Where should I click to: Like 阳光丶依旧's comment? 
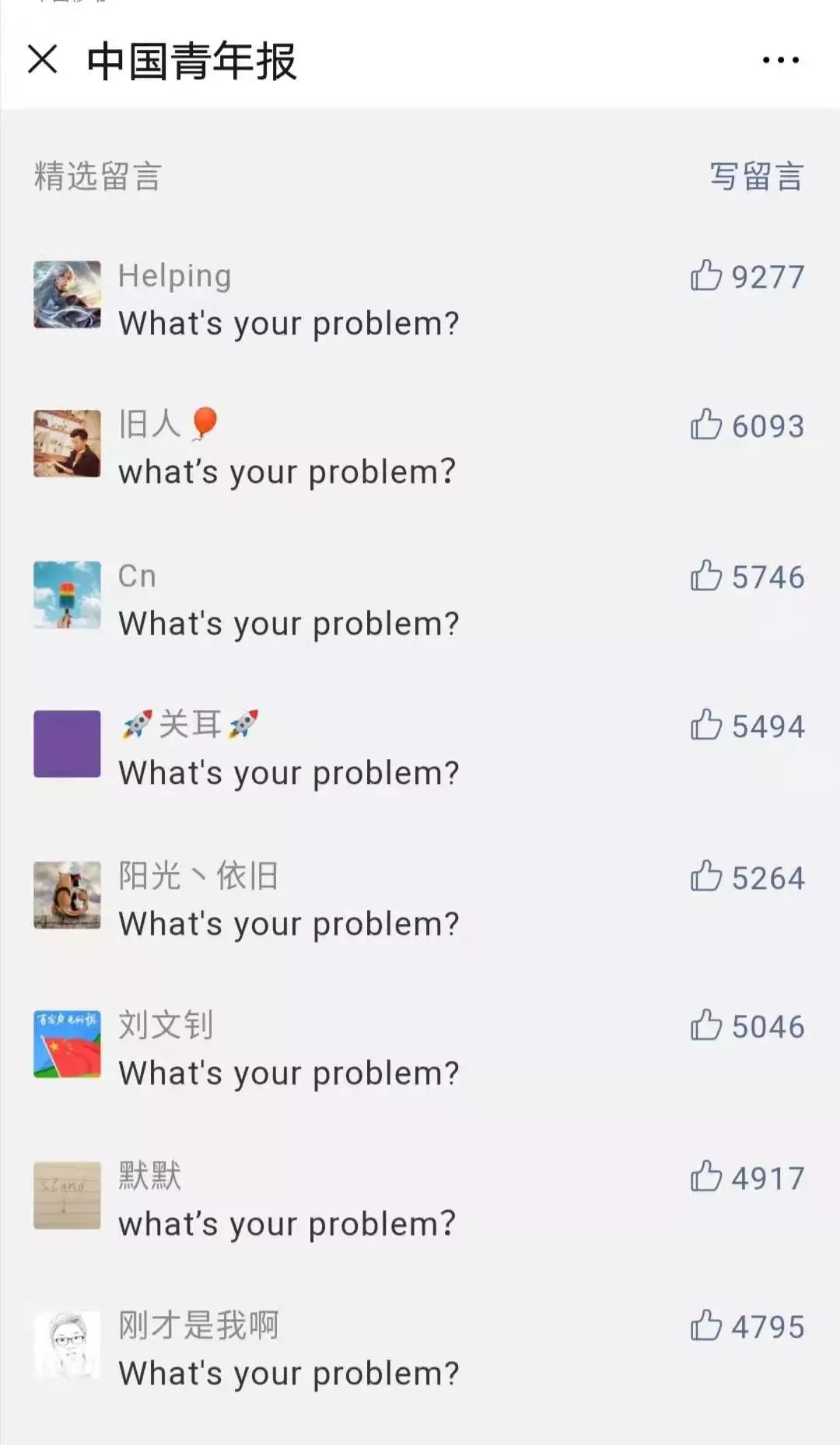coord(706,876)
